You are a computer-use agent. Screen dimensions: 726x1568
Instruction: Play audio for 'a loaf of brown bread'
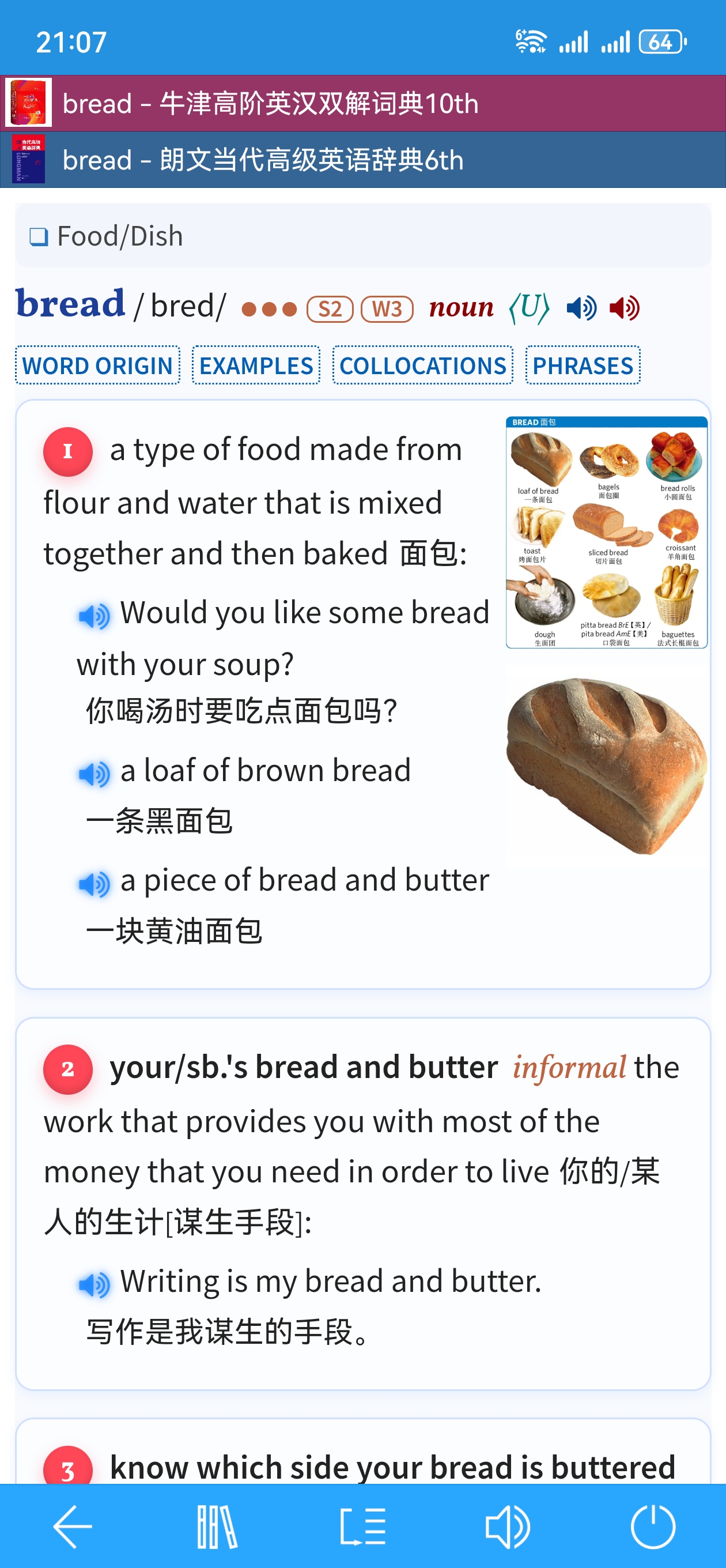pyautogui.click(x=94, y=774)
